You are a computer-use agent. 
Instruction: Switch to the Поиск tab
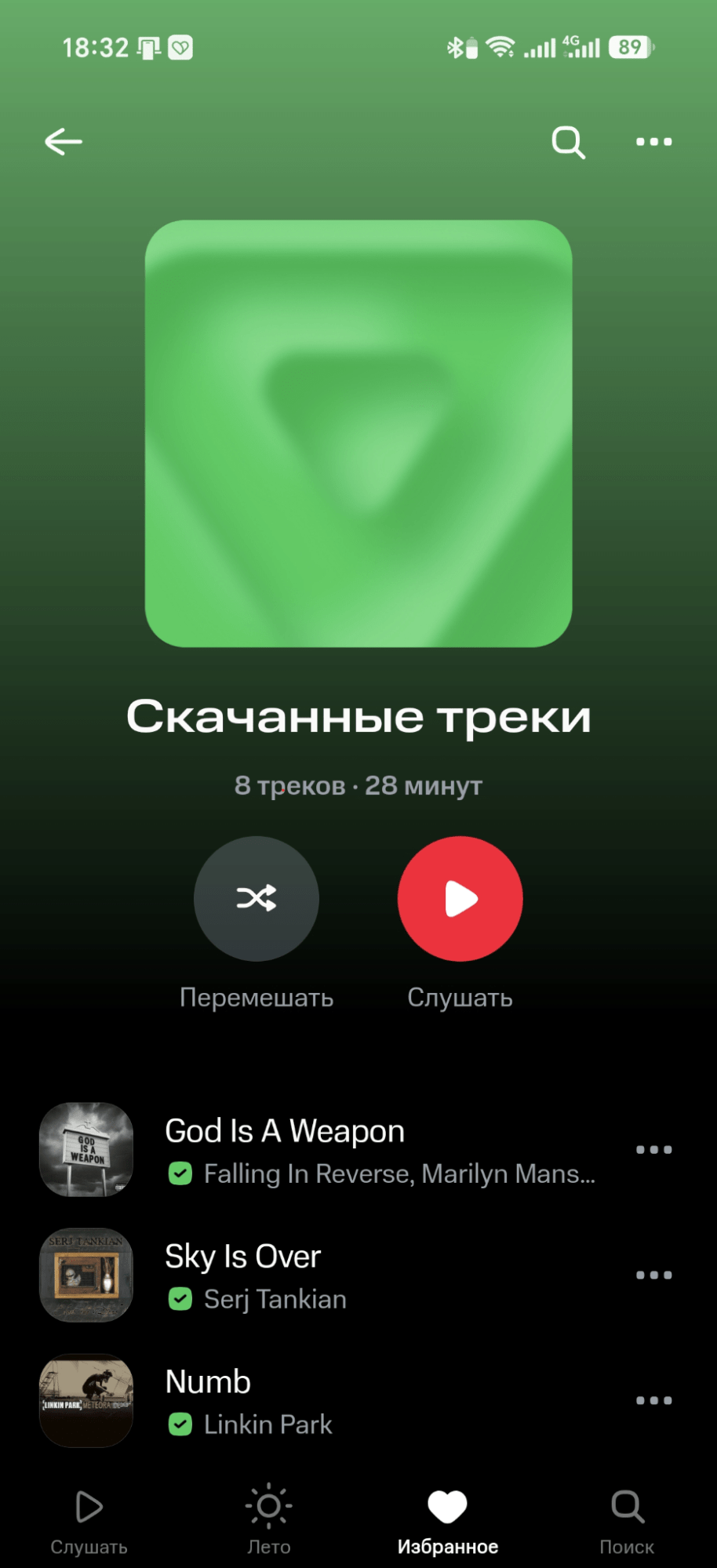click(x=627, y=1520)
